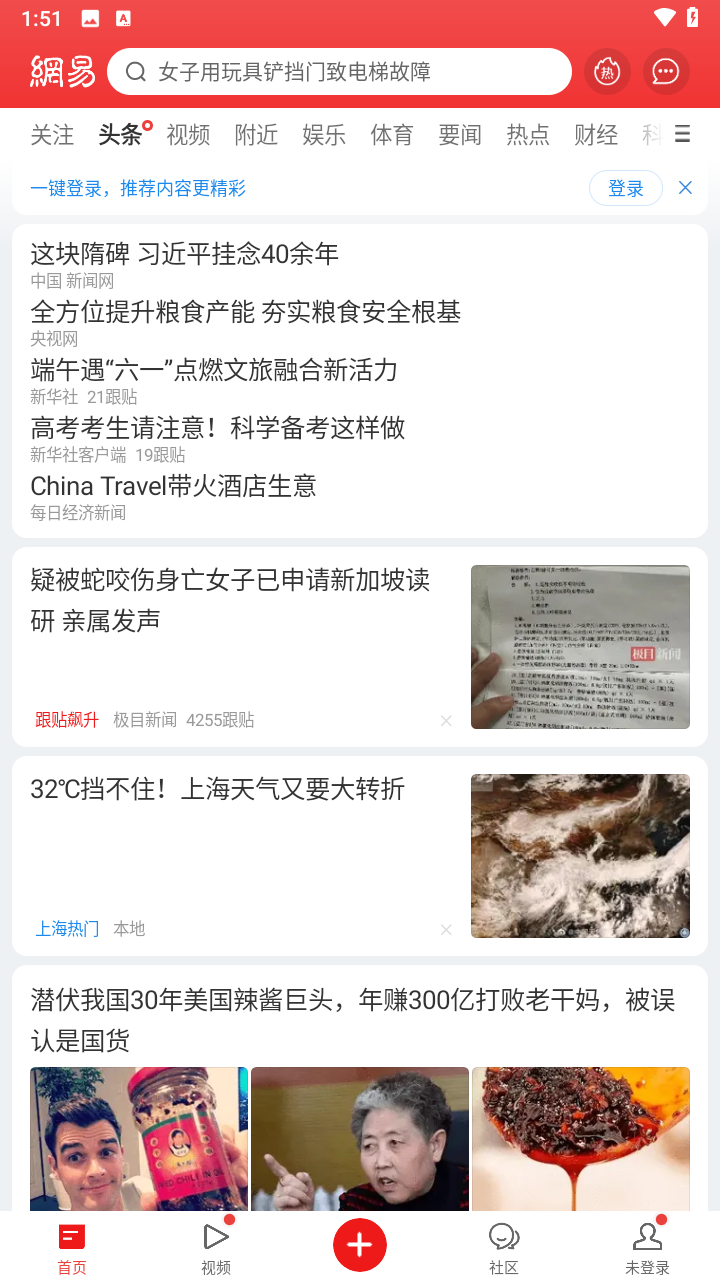Open the messages chat bubble icon

pyautogui.click(x=666, y=72)
